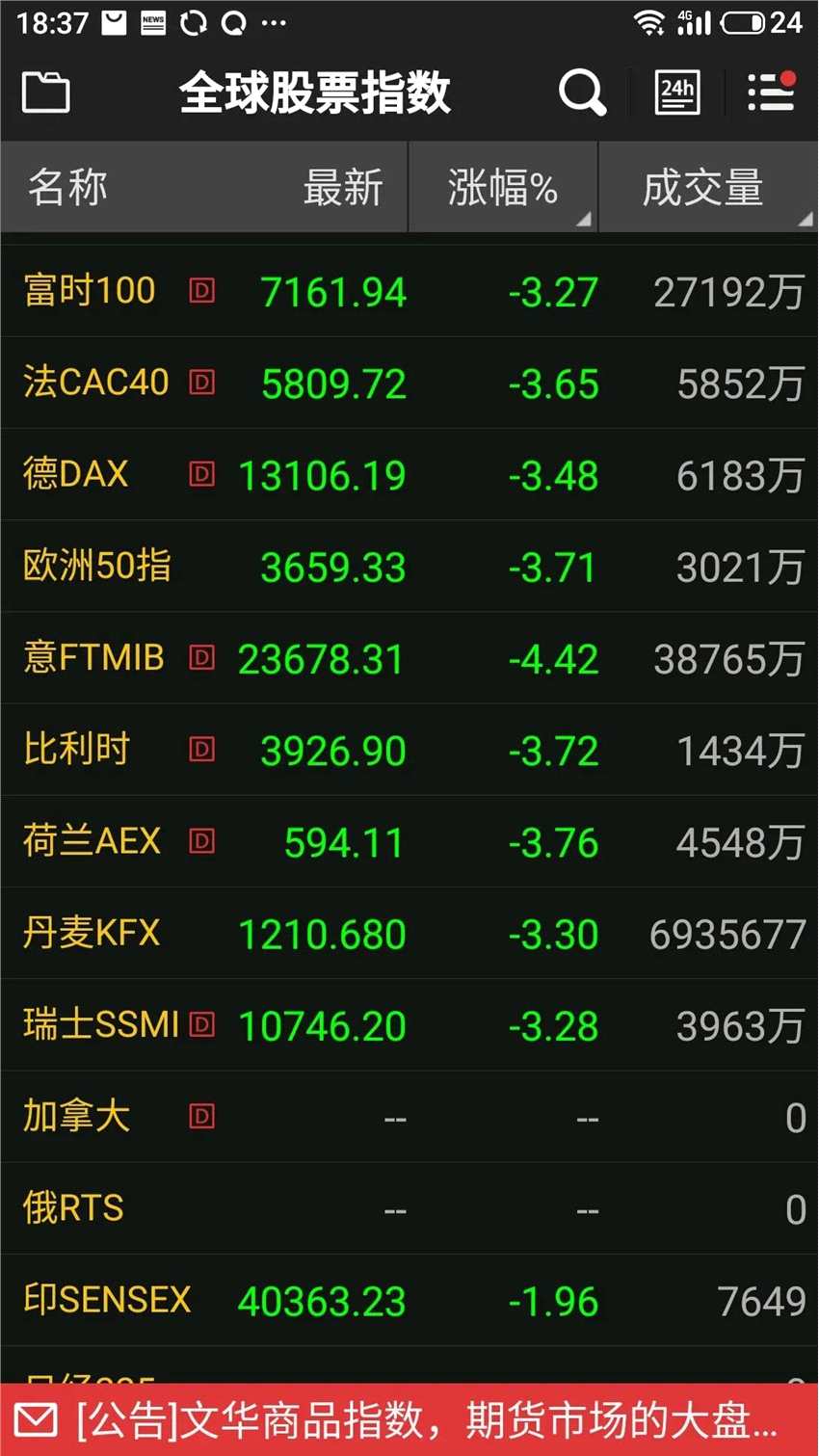Screen dimensions: 819x1456
Task: Open the 加拿大 index row
Action: (x=409, y=1117)
